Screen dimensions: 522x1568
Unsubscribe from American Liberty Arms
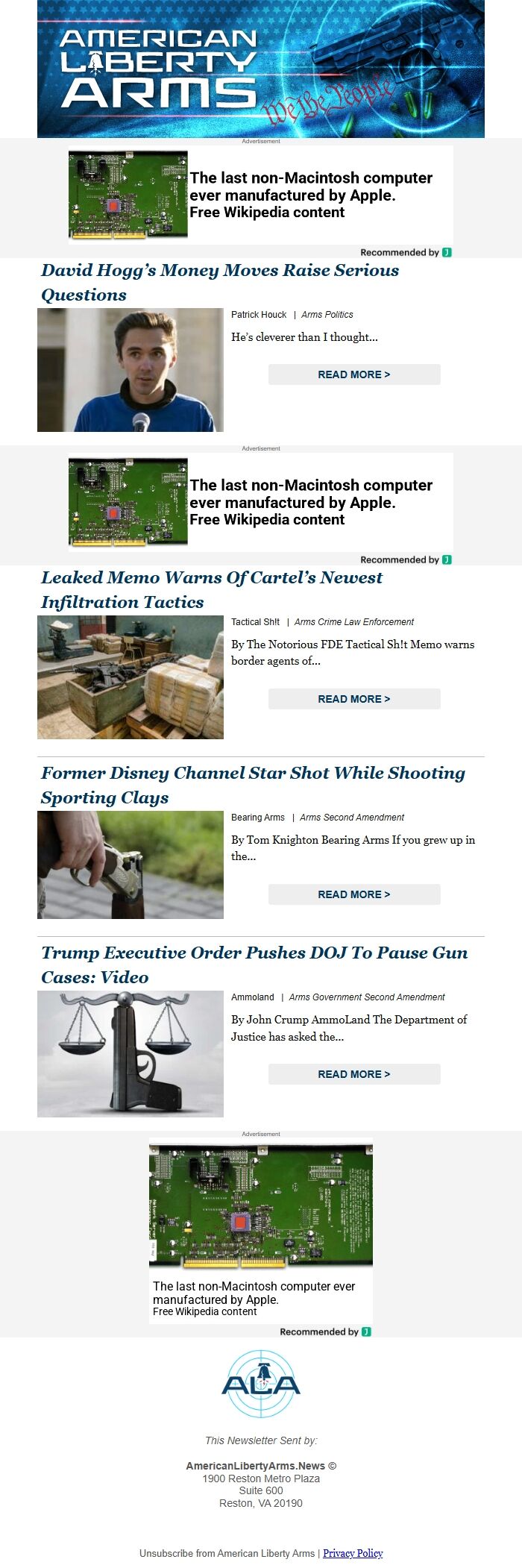coord(227,1553)
